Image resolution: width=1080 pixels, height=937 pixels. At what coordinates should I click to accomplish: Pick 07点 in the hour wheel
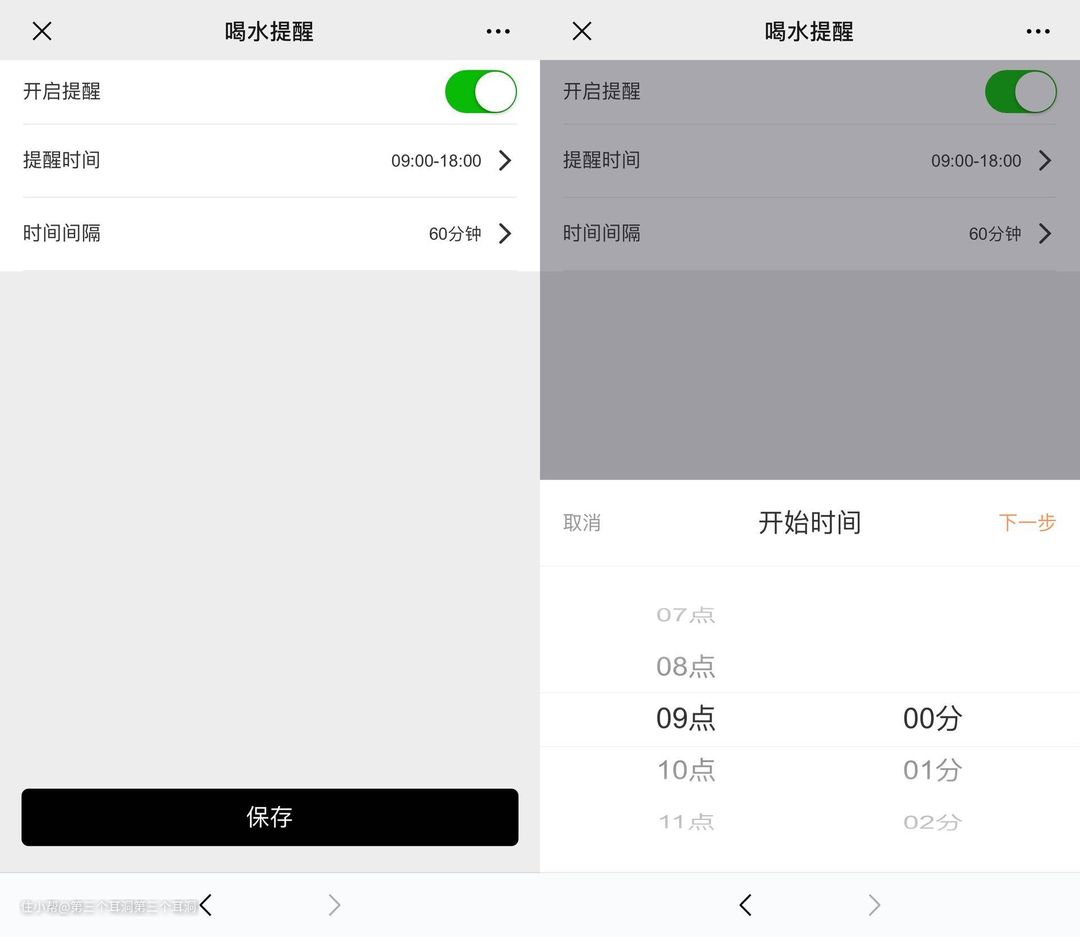coord(686,615)
